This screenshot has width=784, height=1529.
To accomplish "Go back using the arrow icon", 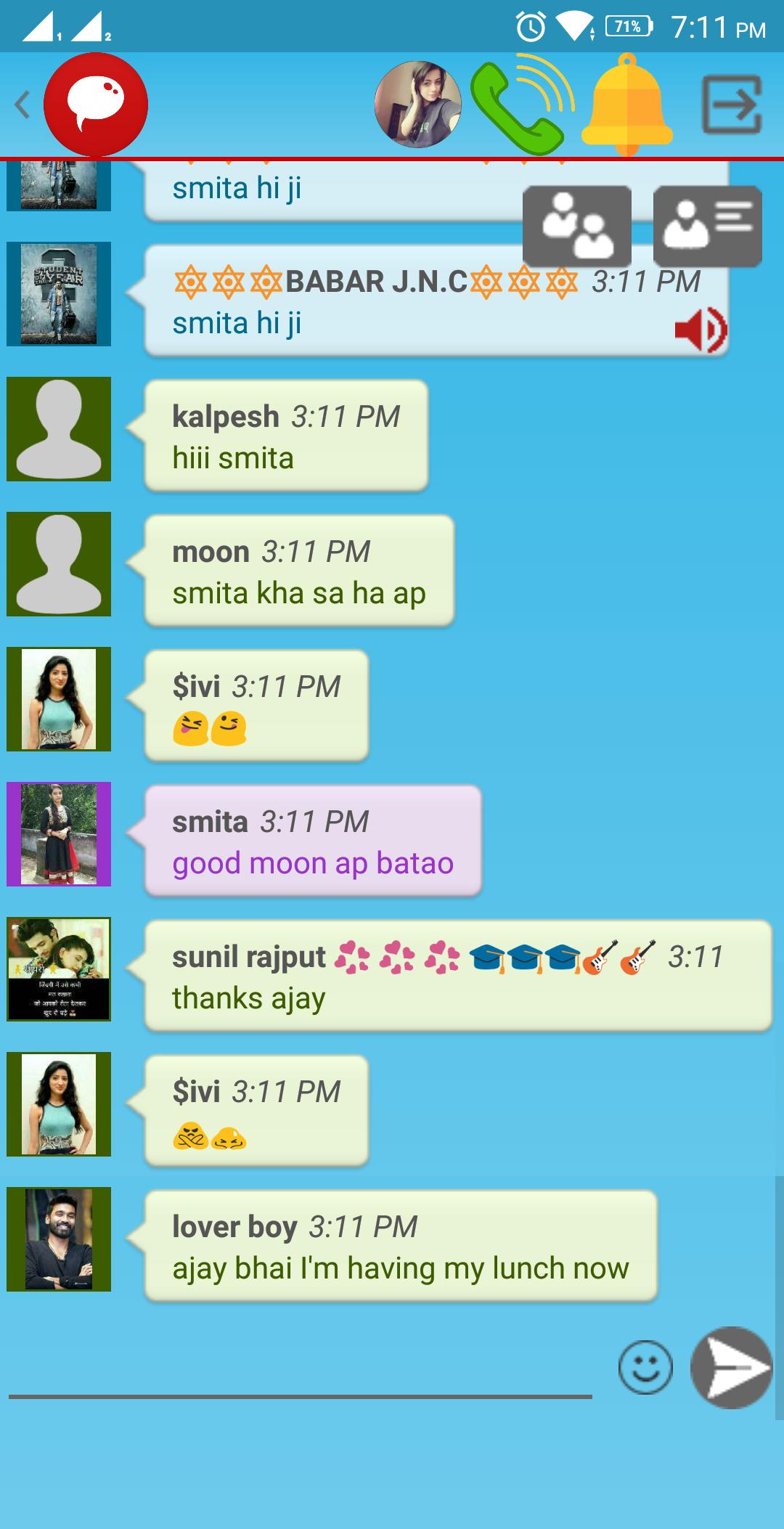I will 23,105.
